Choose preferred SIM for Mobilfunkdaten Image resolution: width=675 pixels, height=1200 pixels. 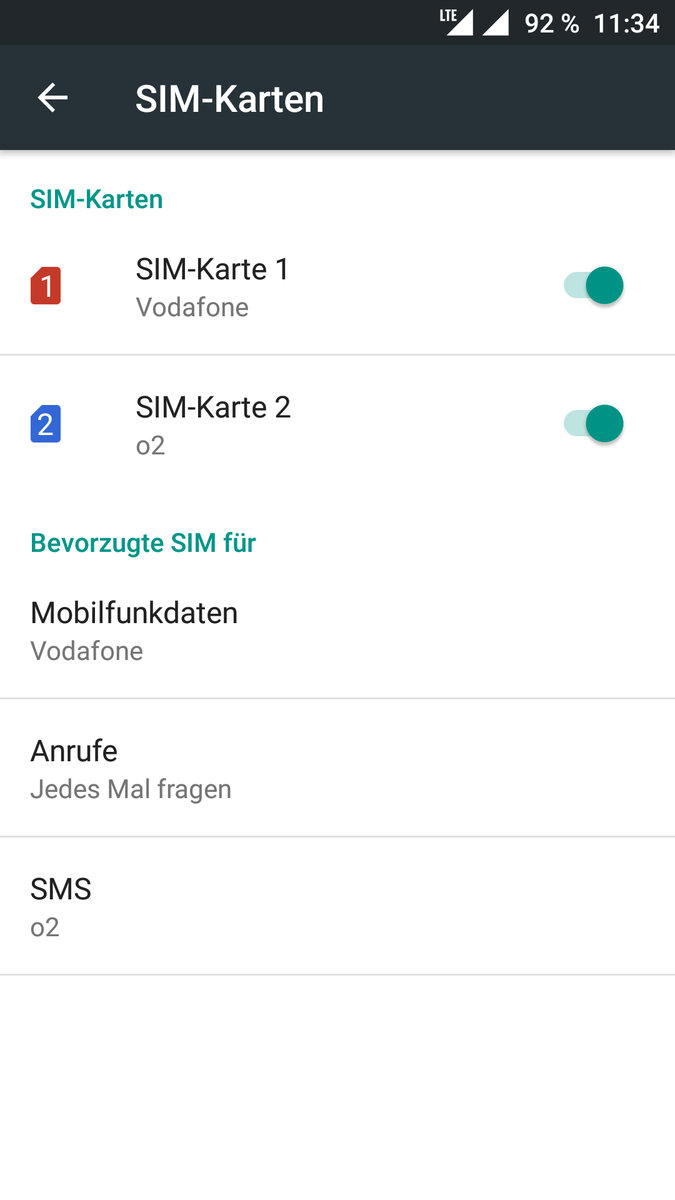tap(135, 630)
